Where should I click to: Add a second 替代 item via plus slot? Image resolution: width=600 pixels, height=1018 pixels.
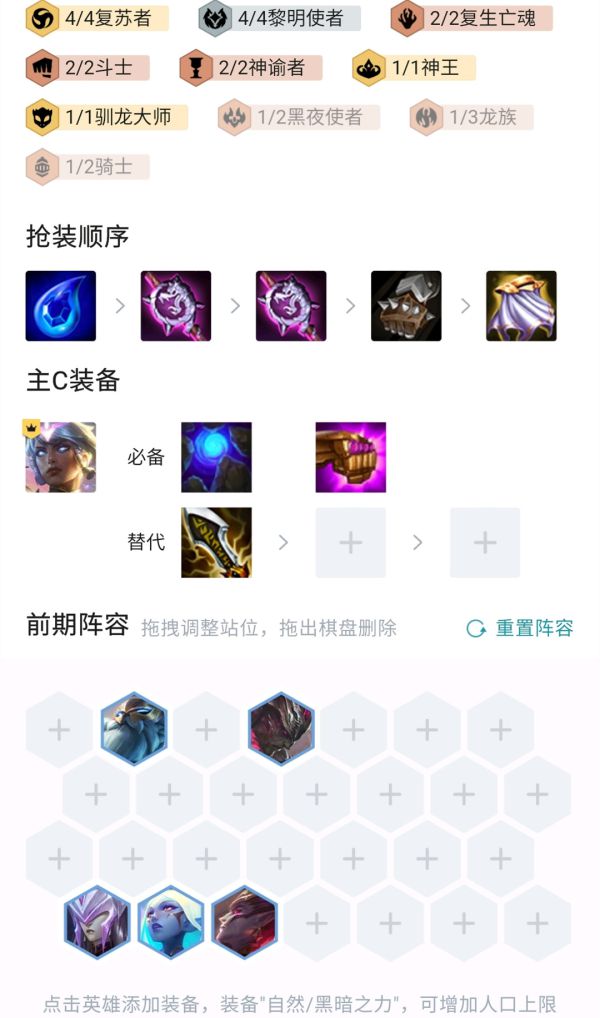coord(351,542)
